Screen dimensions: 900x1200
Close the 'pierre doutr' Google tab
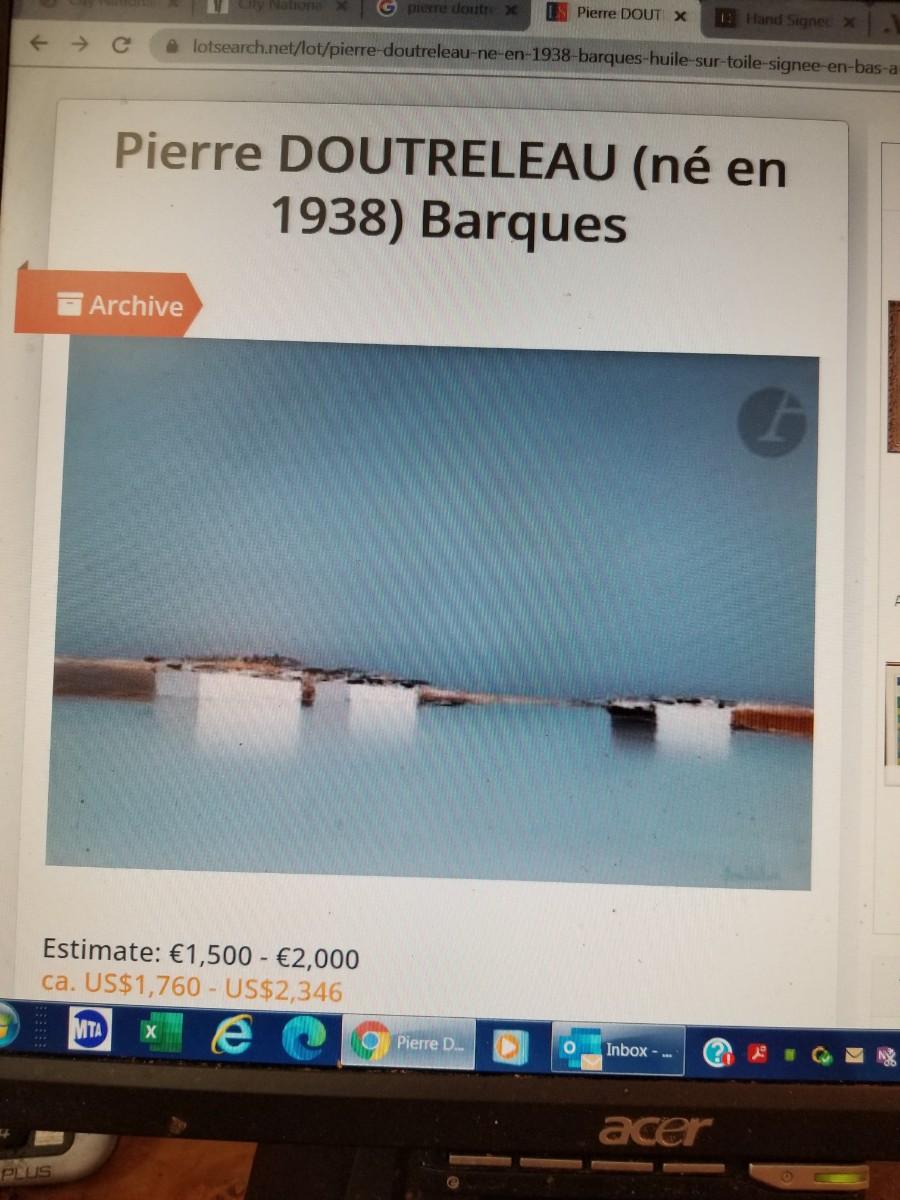511,10
